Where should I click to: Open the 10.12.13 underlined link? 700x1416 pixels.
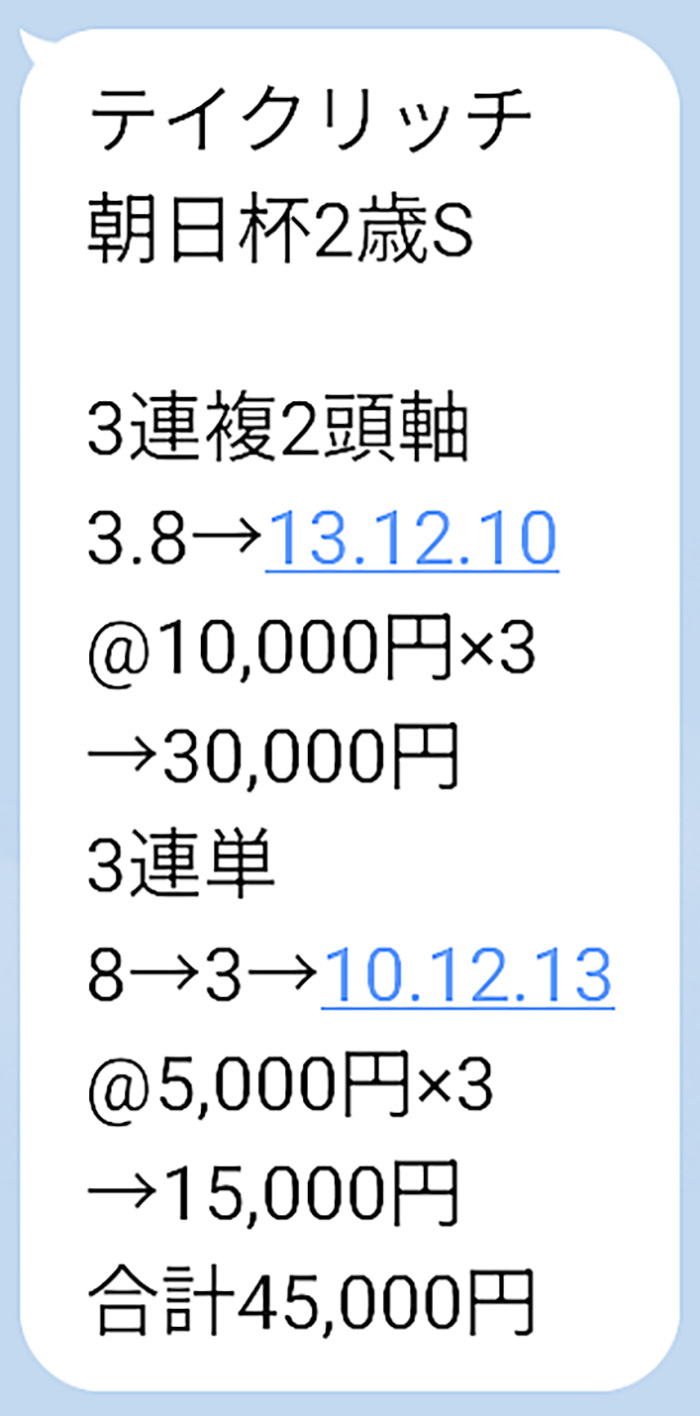pos(467,976)
